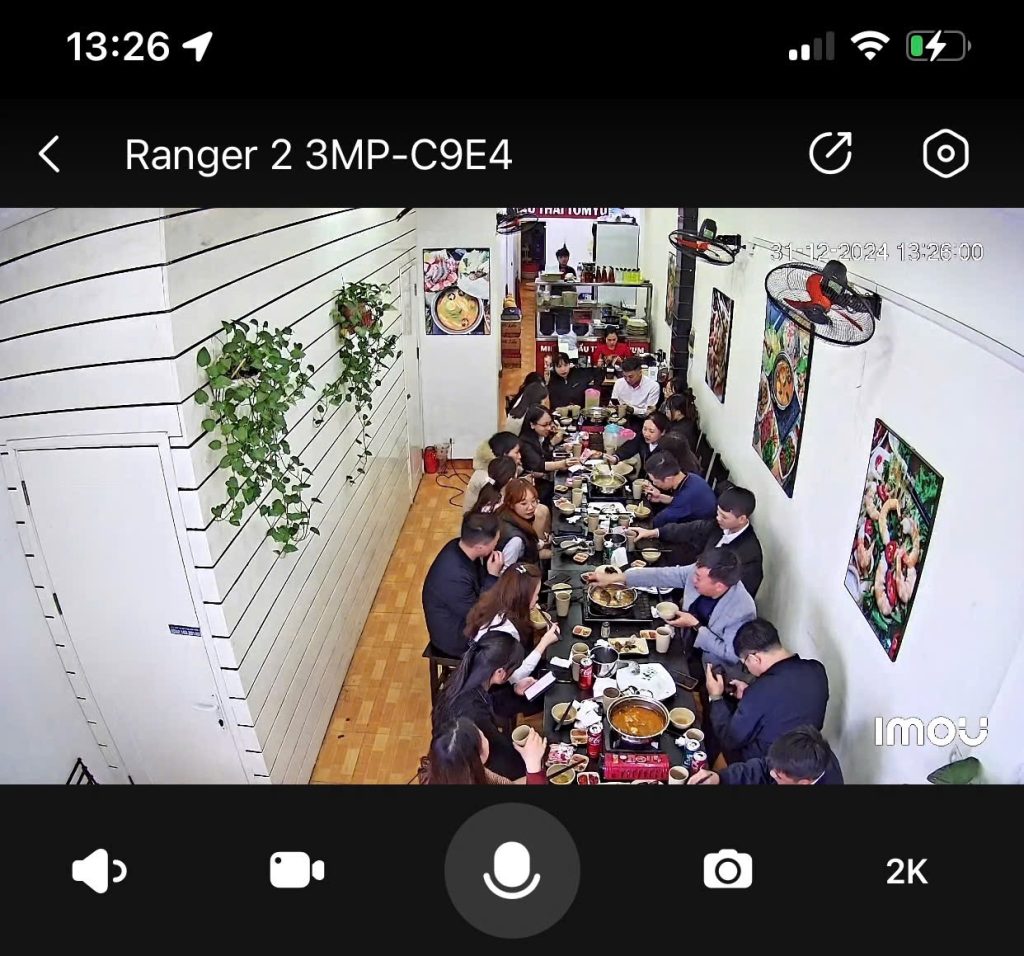Activate the microphone to talk
Viewport: 1024px width, 956px height.
pyautogui.click(x=512, y=870)
